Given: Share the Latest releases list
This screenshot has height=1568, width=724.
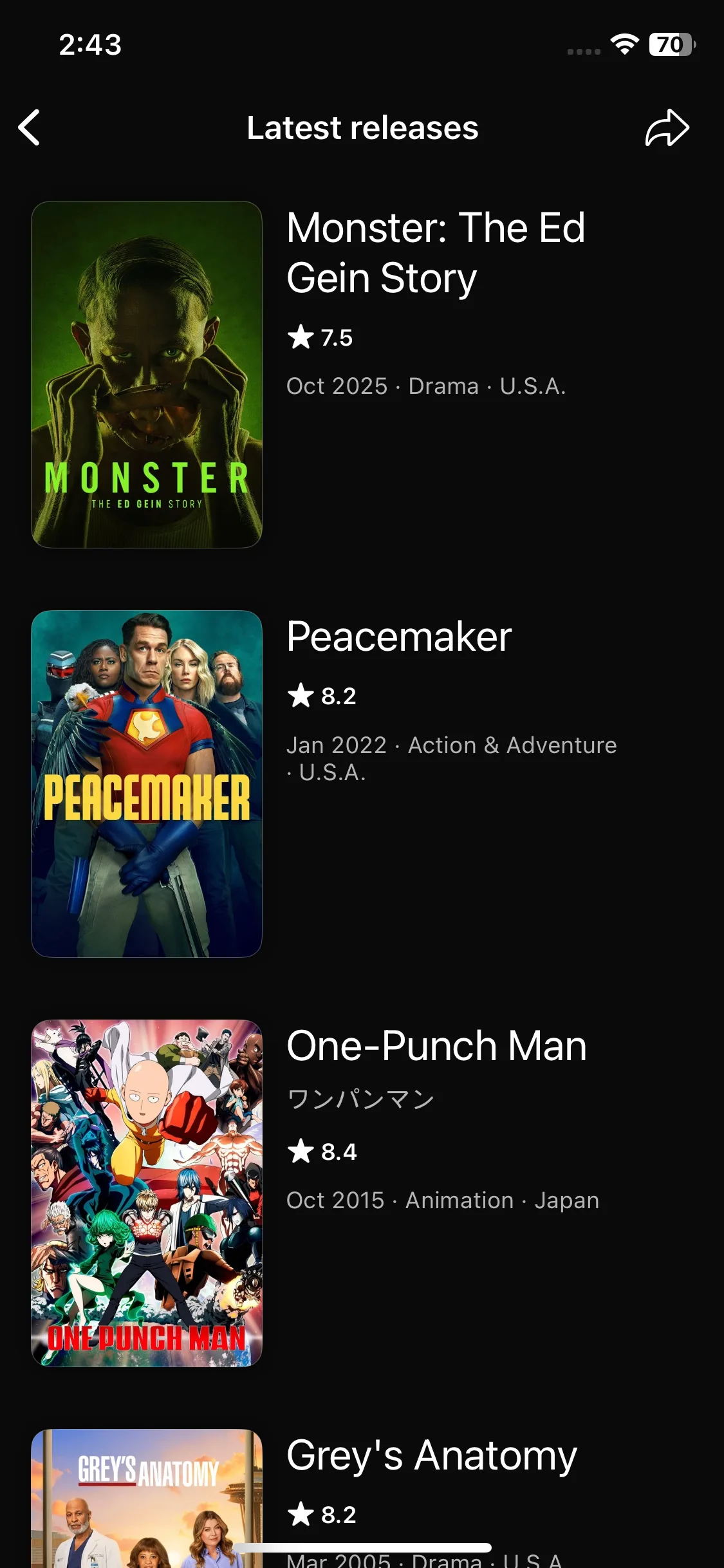Looking at the screenshot, I should click(667, 127).
